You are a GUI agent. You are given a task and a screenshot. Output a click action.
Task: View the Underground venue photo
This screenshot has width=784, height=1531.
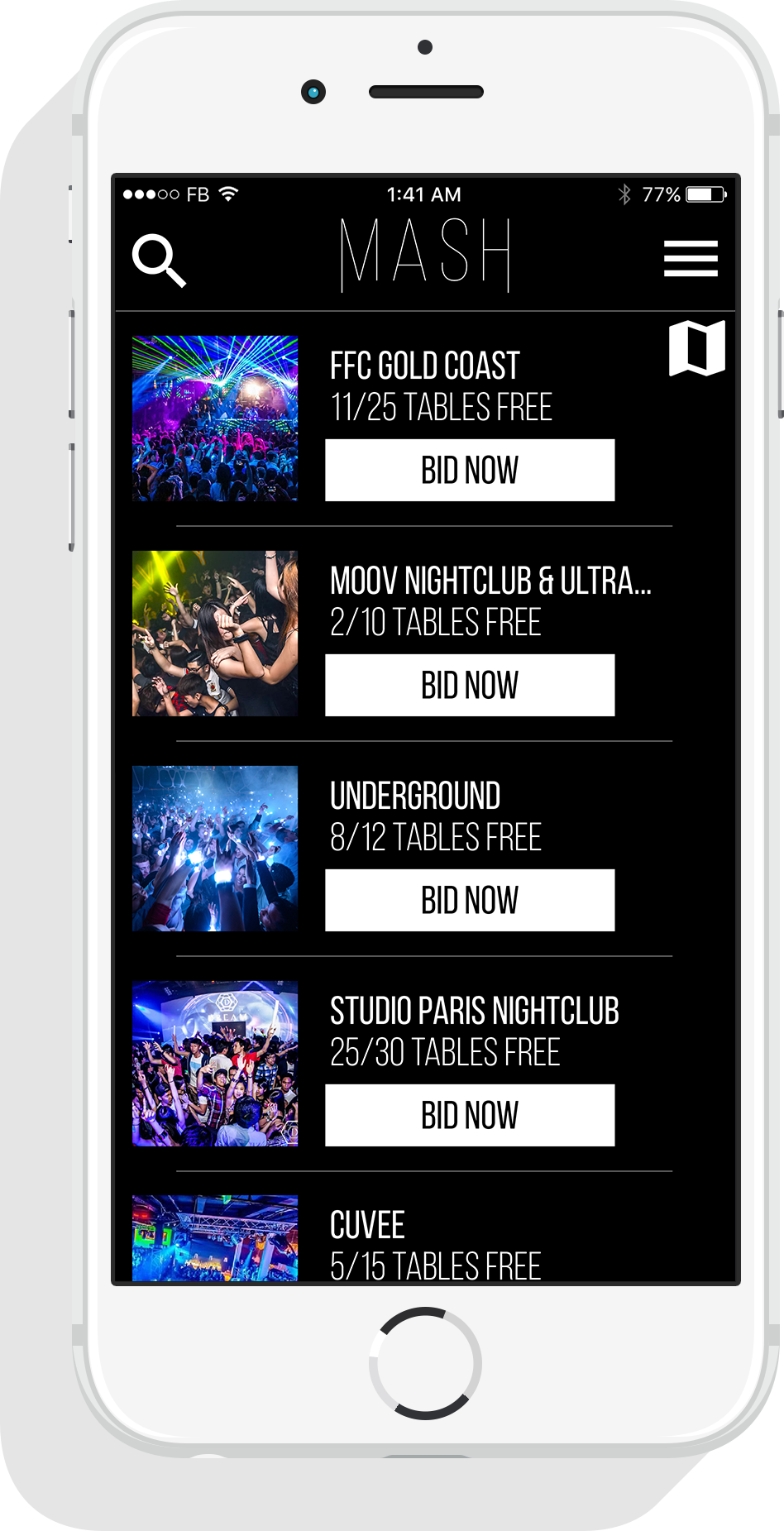pyautogui.click(x=215, y=849)
